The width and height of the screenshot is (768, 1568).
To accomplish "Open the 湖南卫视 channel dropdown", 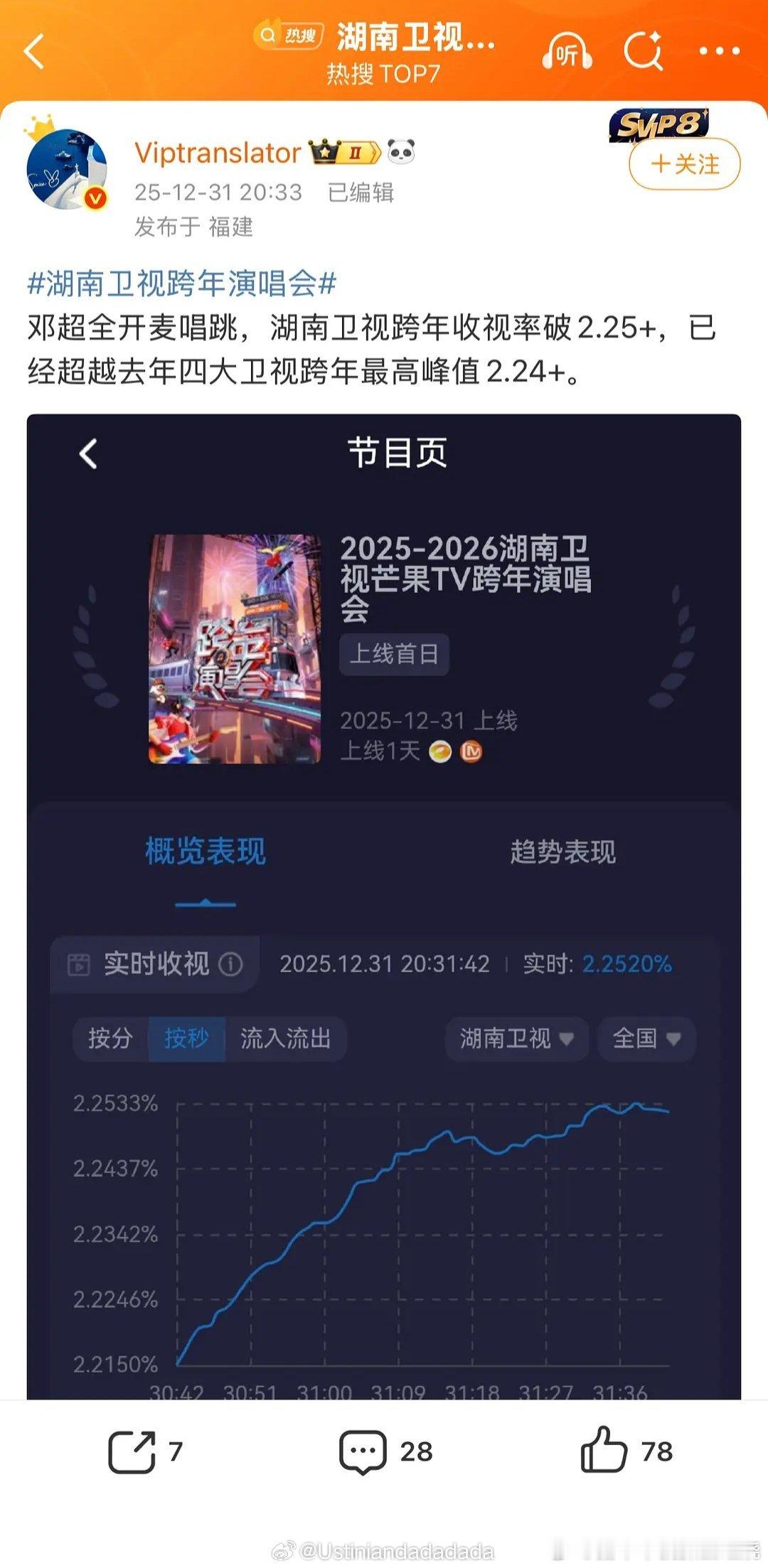I will (x=515, y=1038).
